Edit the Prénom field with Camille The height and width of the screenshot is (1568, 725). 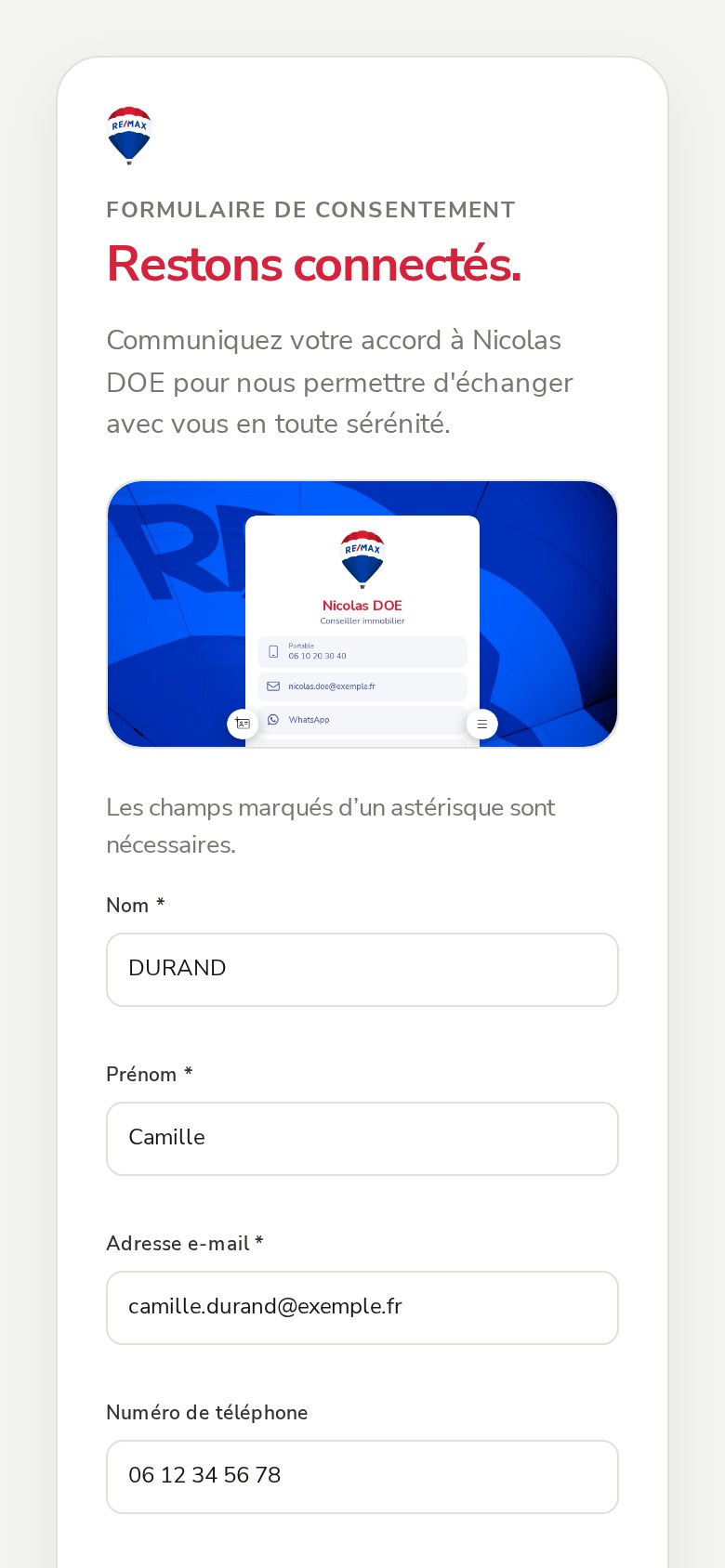pos(362,1139)
